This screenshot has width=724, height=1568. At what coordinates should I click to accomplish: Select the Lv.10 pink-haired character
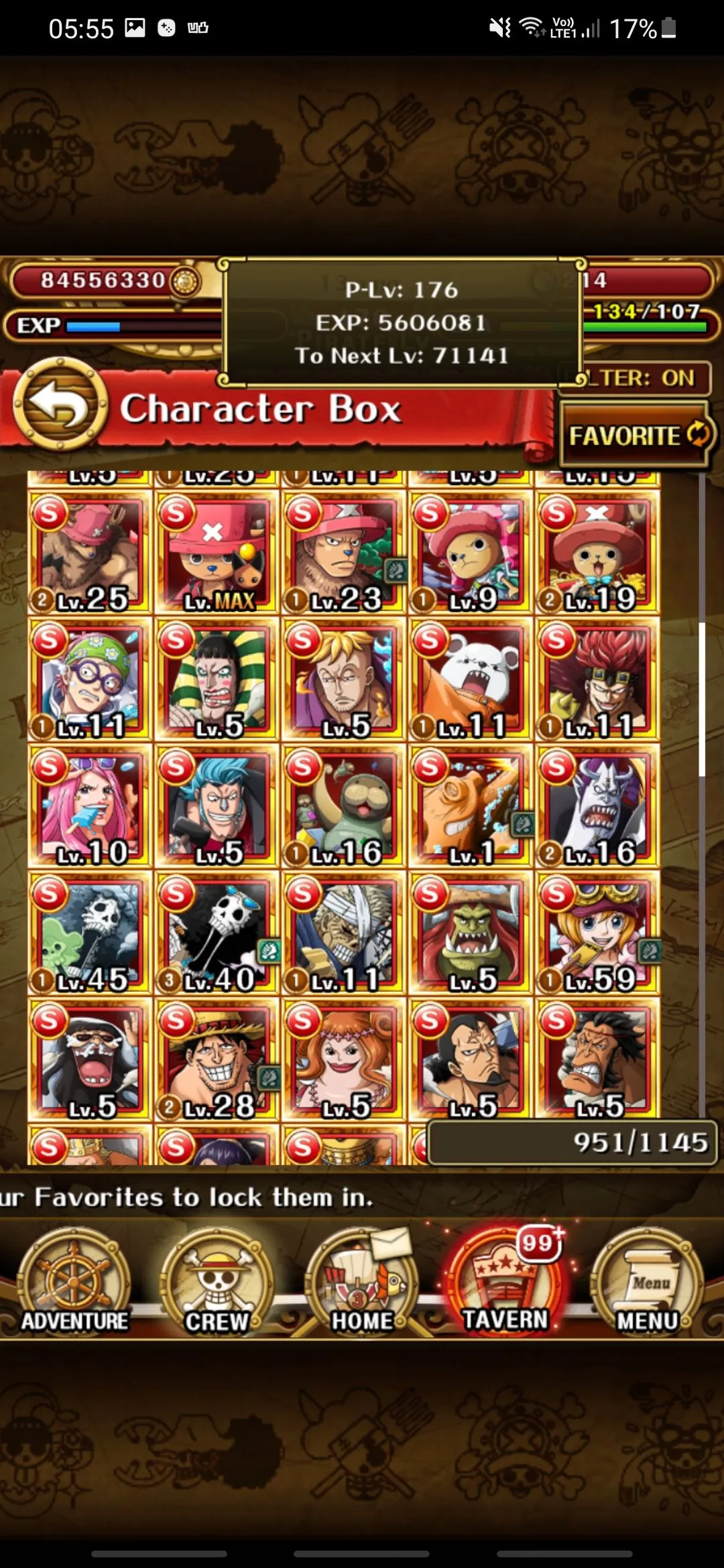[x=90, y=806]
